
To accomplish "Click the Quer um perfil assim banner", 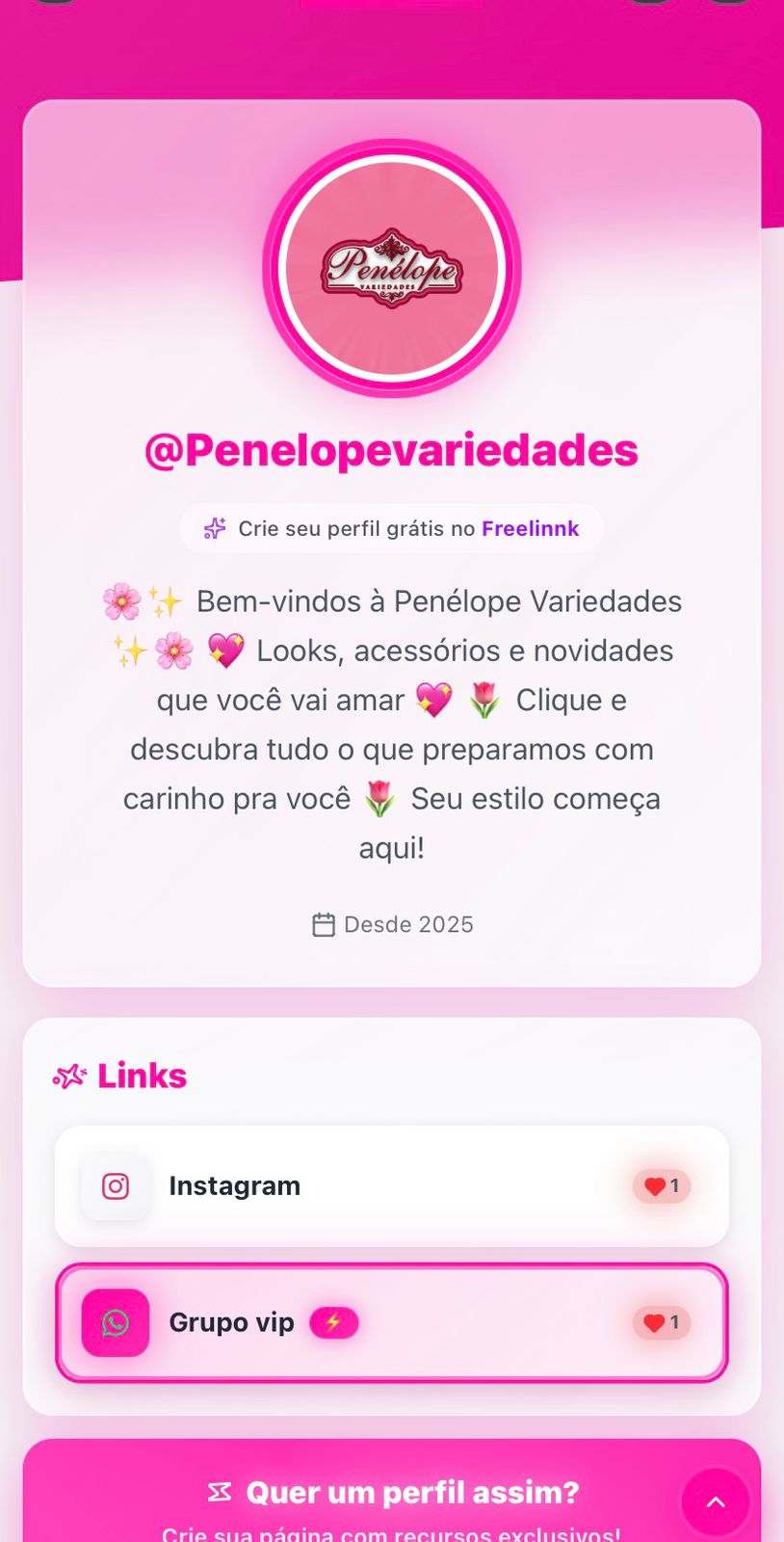I will [391, 1491].
